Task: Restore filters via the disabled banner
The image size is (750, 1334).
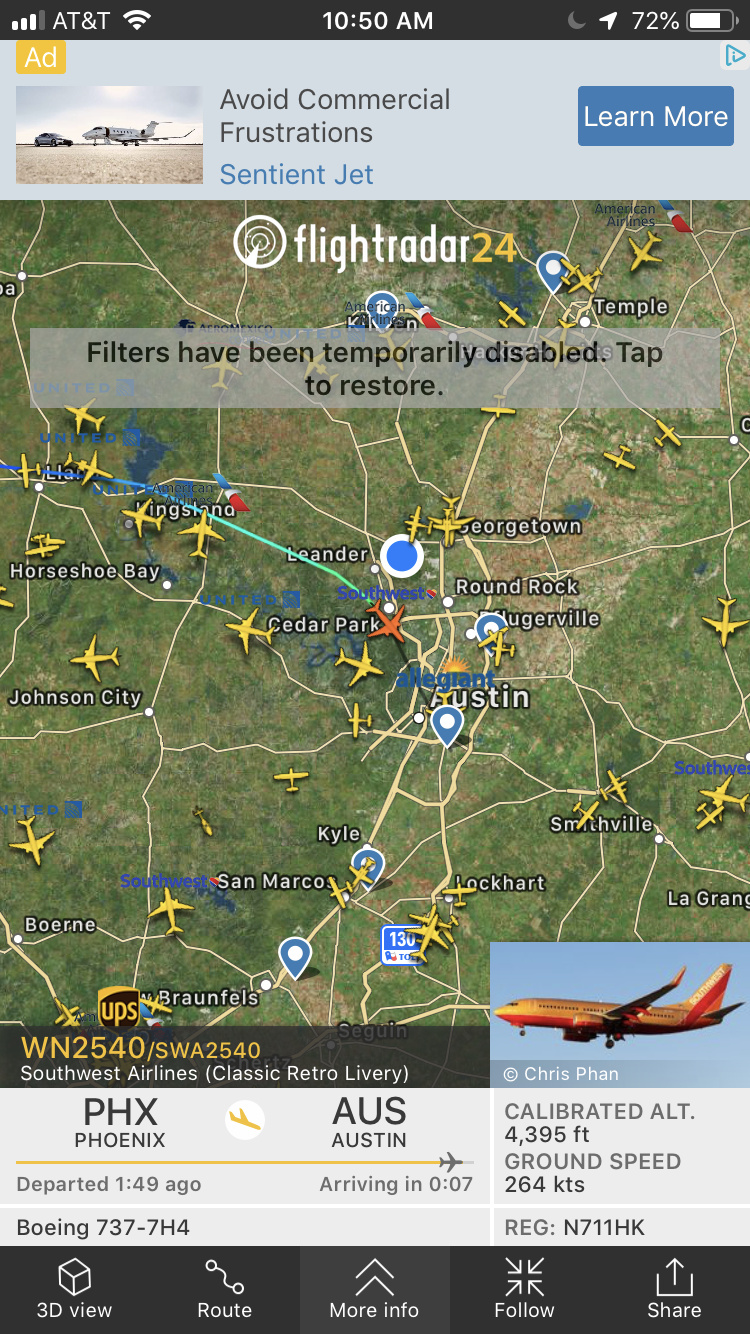Action: (374, 367)
